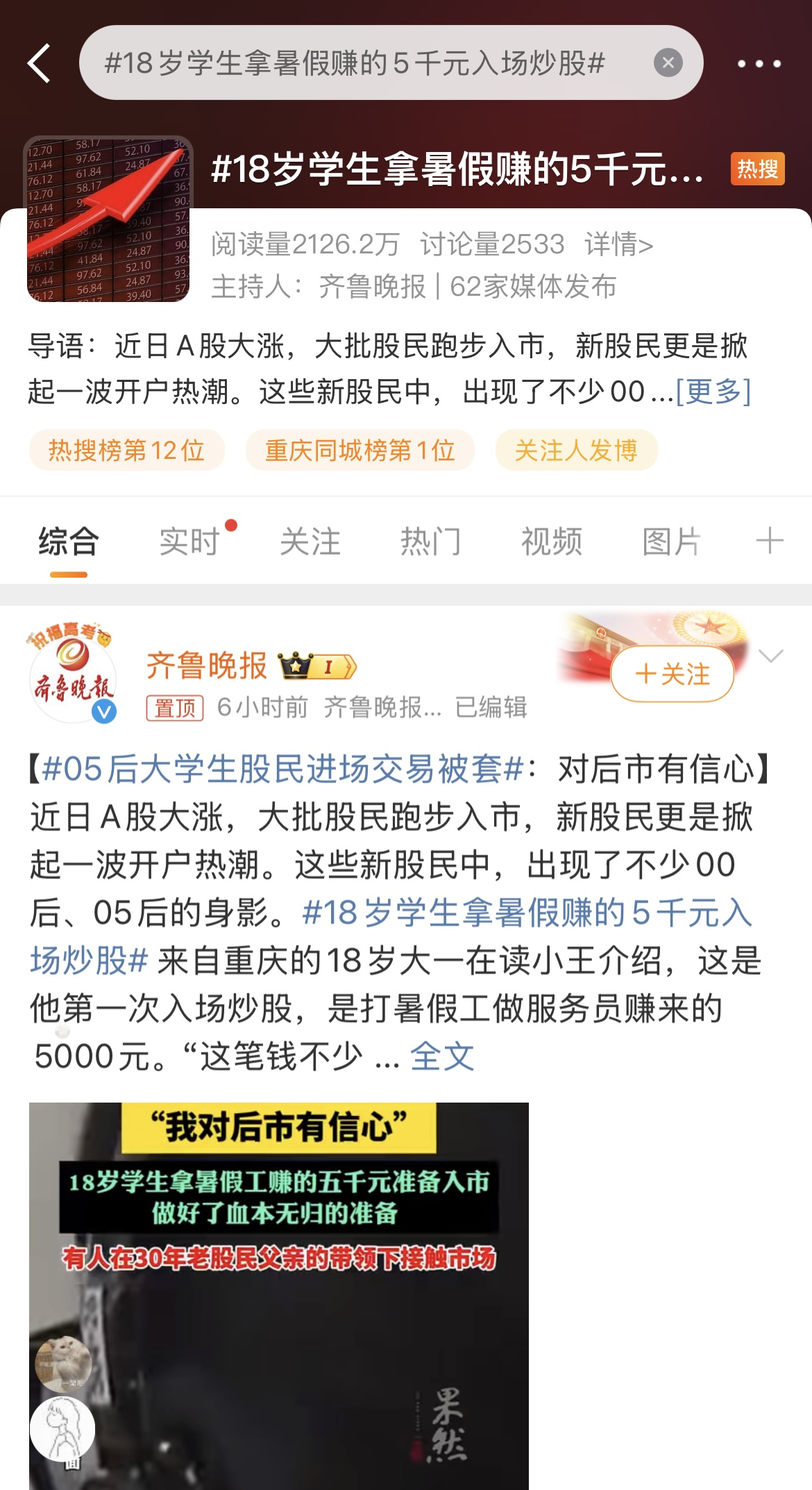812x1490 pixels.
Task: Open the three-dot overflow menu
Action: pos(759,63)
